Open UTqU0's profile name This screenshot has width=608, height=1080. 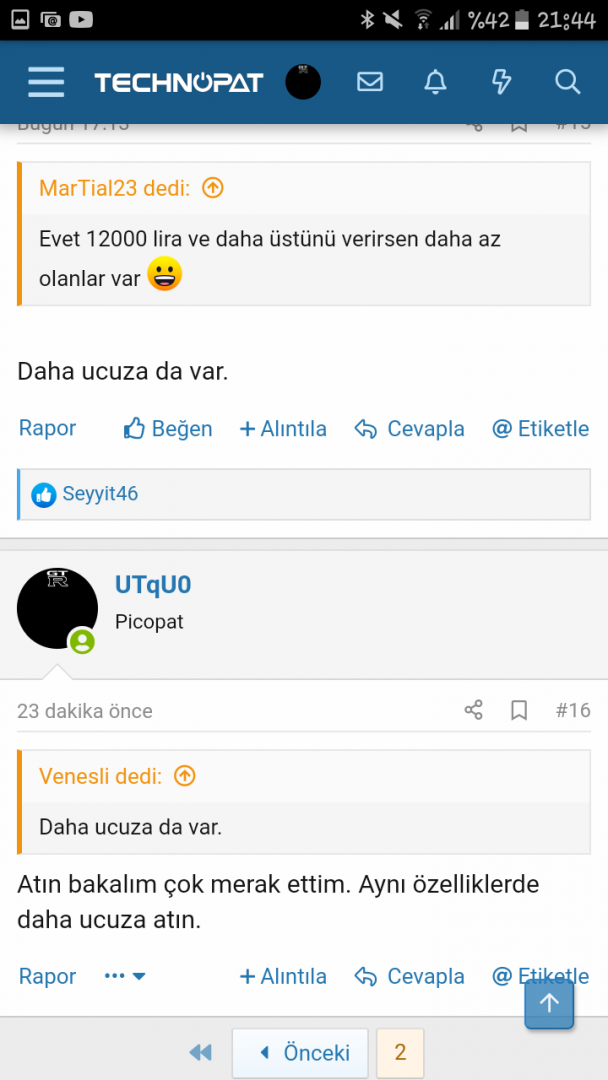(x=153, y=585)
